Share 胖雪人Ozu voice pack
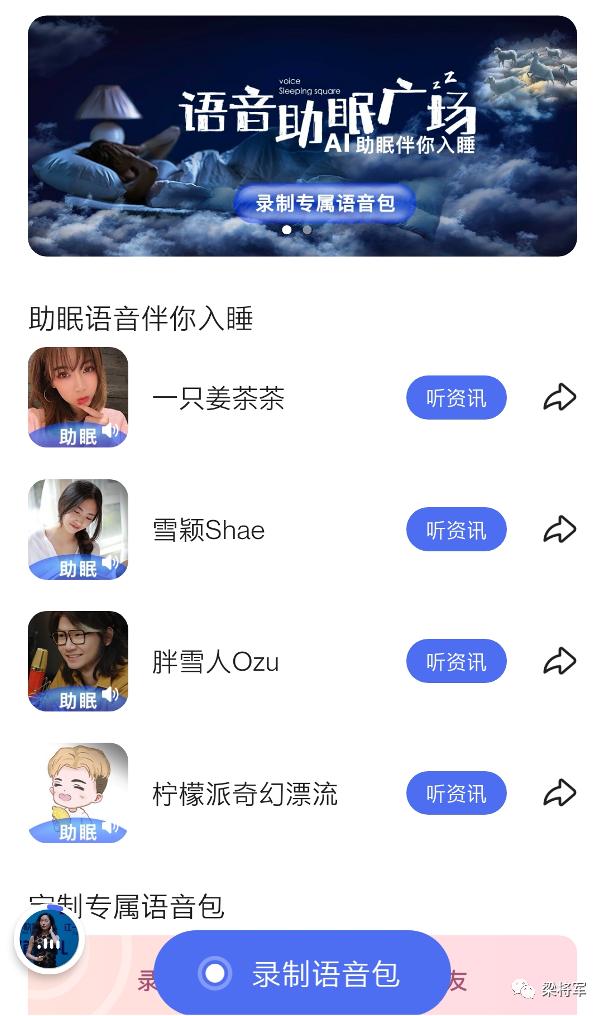Image resolution: width=606 pixels, height=1016 pixels. 560,662
